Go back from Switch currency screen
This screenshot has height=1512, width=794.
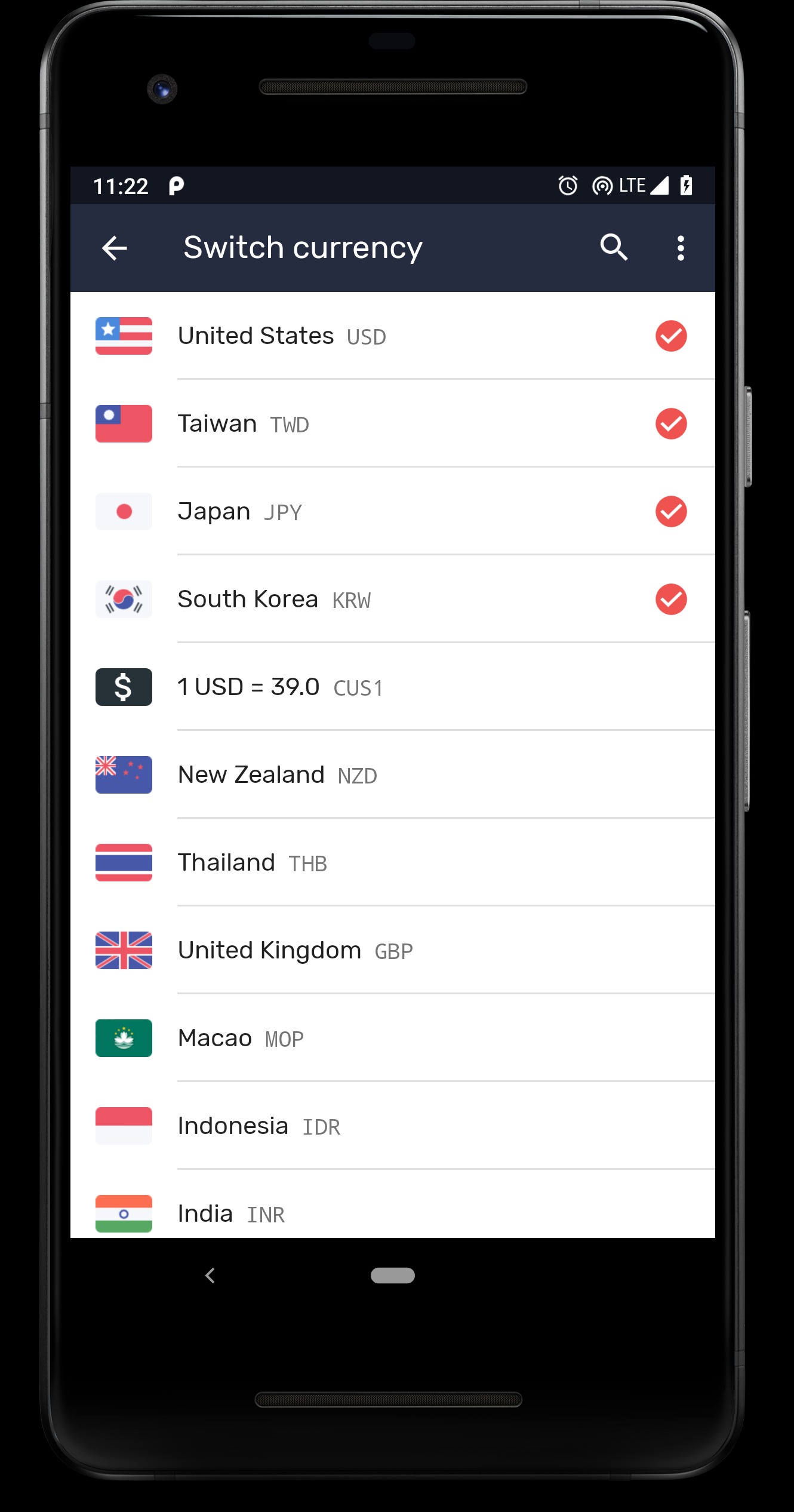(115, 248)
